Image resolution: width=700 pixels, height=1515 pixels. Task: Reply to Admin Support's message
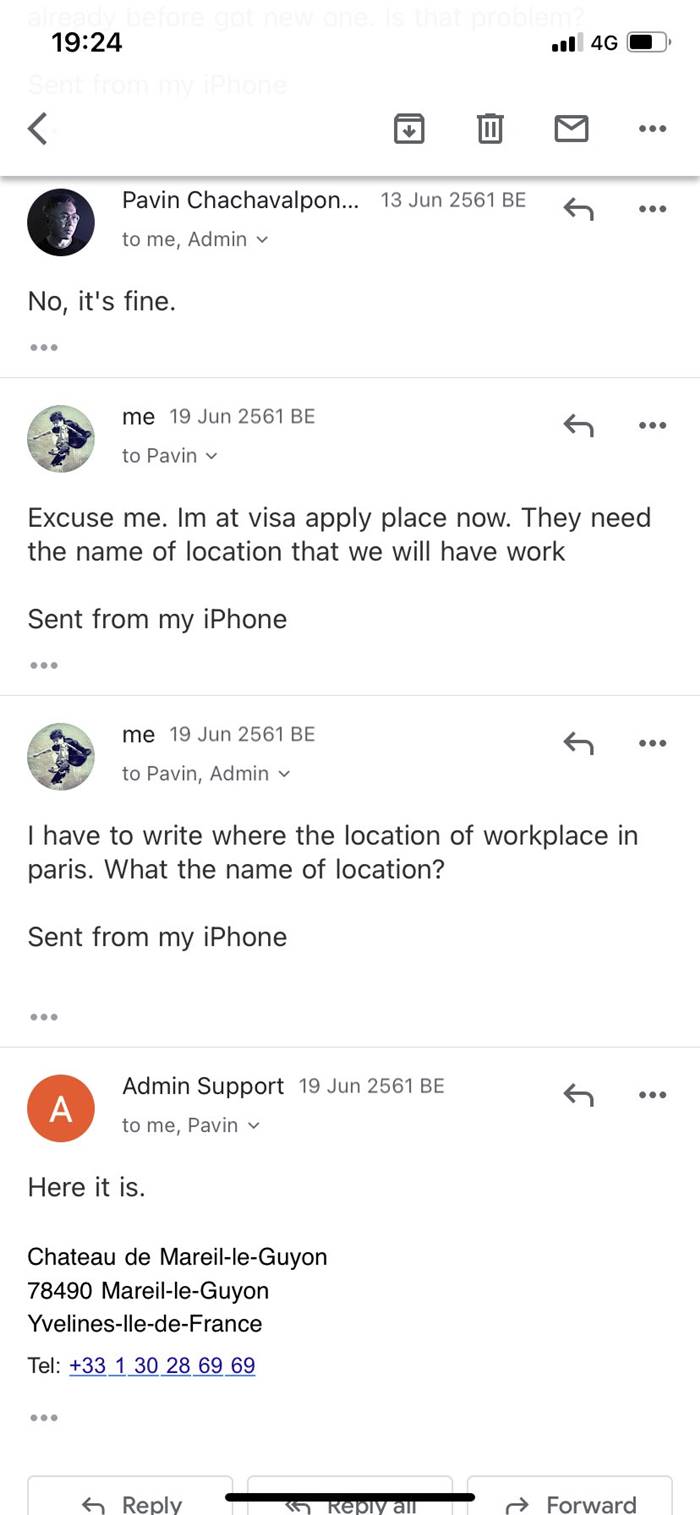(x=578, y=1095)
